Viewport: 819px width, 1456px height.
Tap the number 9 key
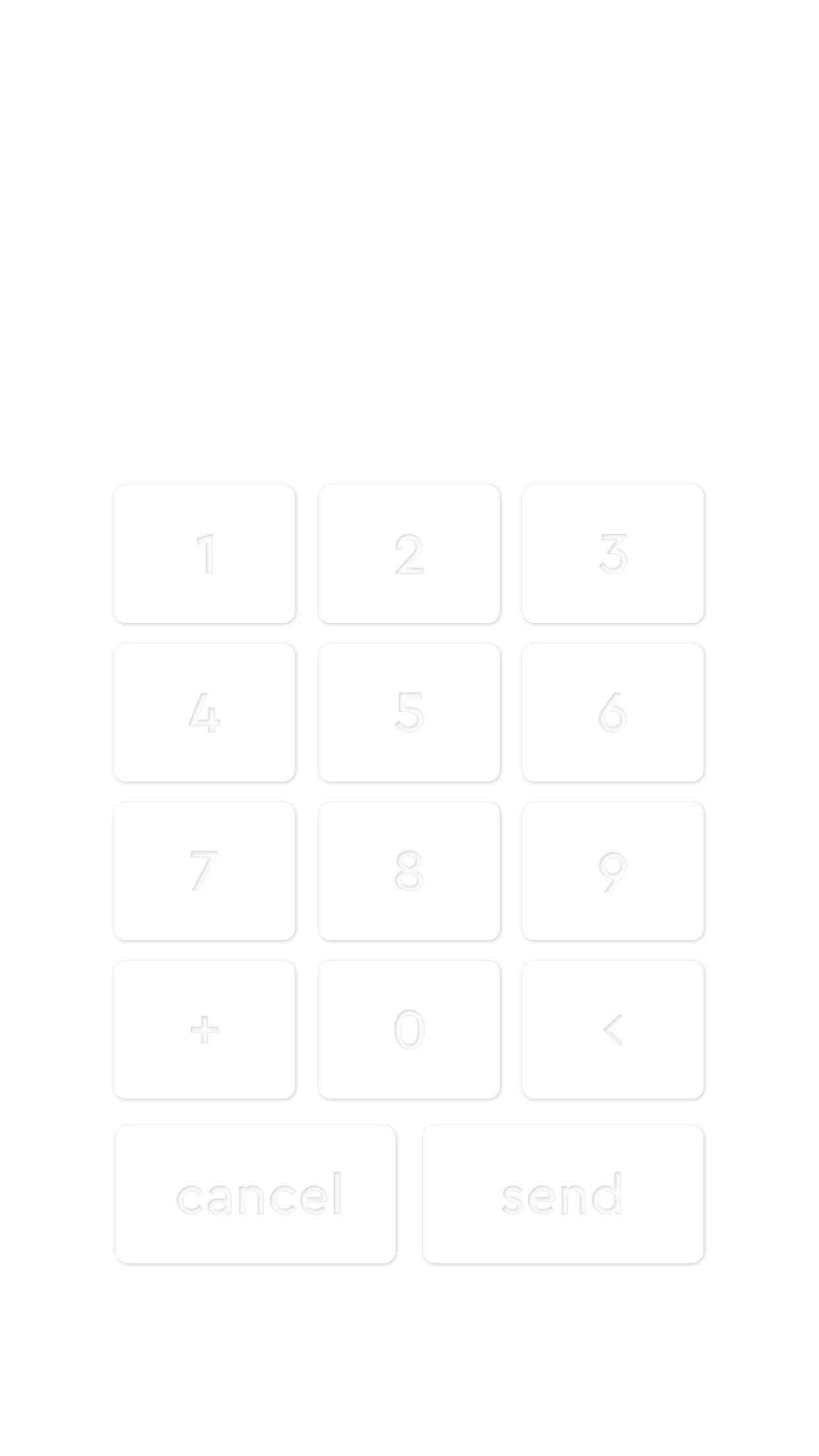point(613,871)
